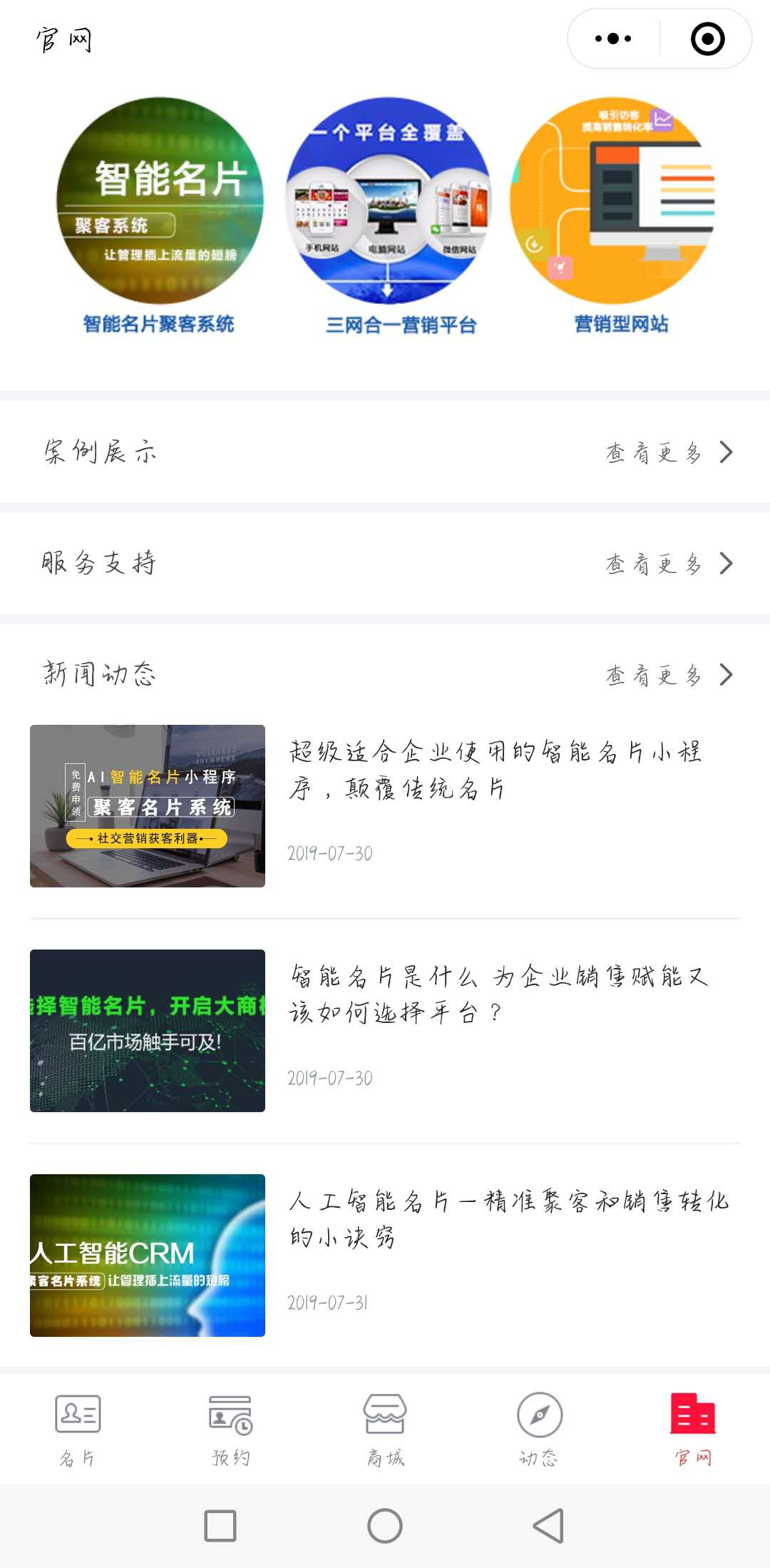Tap the system home button
Viewport: 770px width, 1568px height.
385,1526
